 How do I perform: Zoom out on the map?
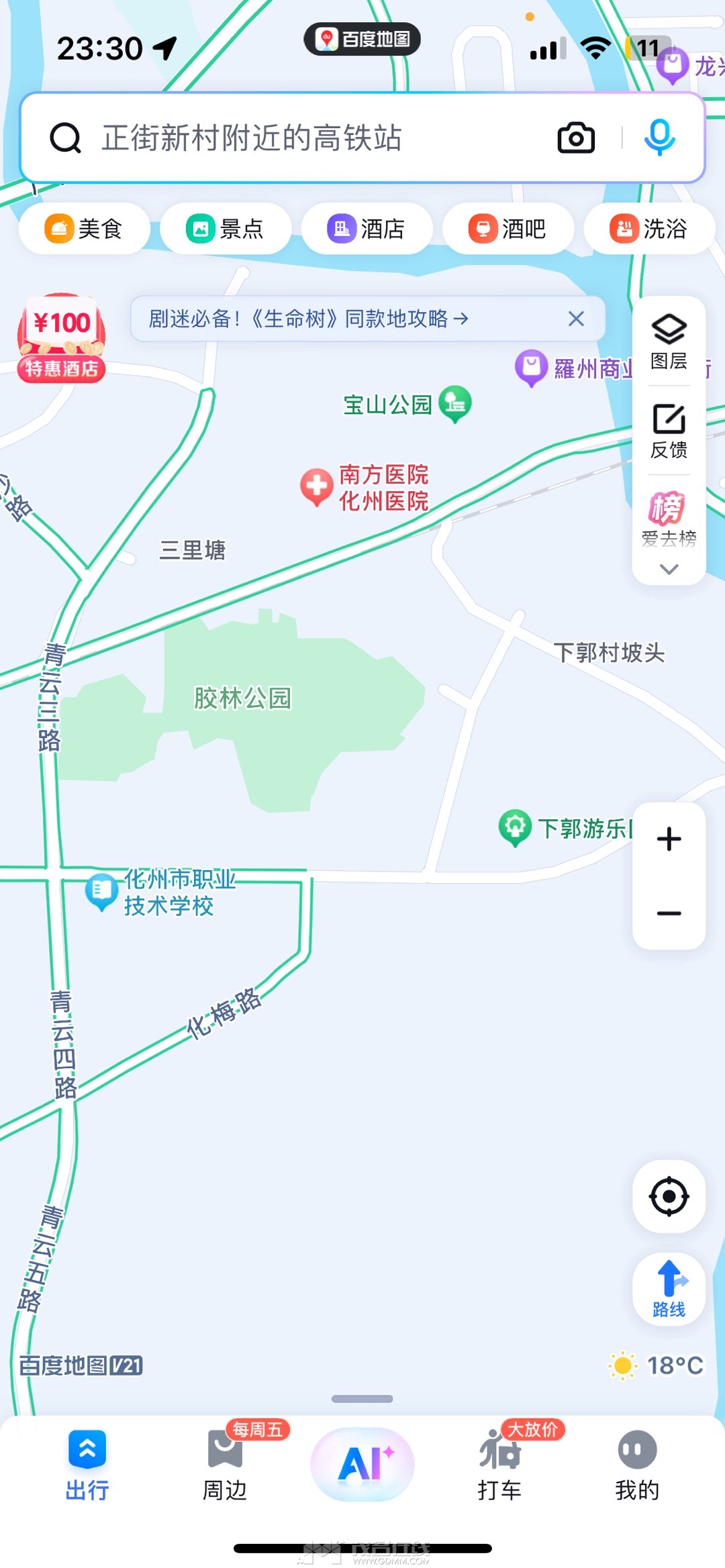pos(669,913)
